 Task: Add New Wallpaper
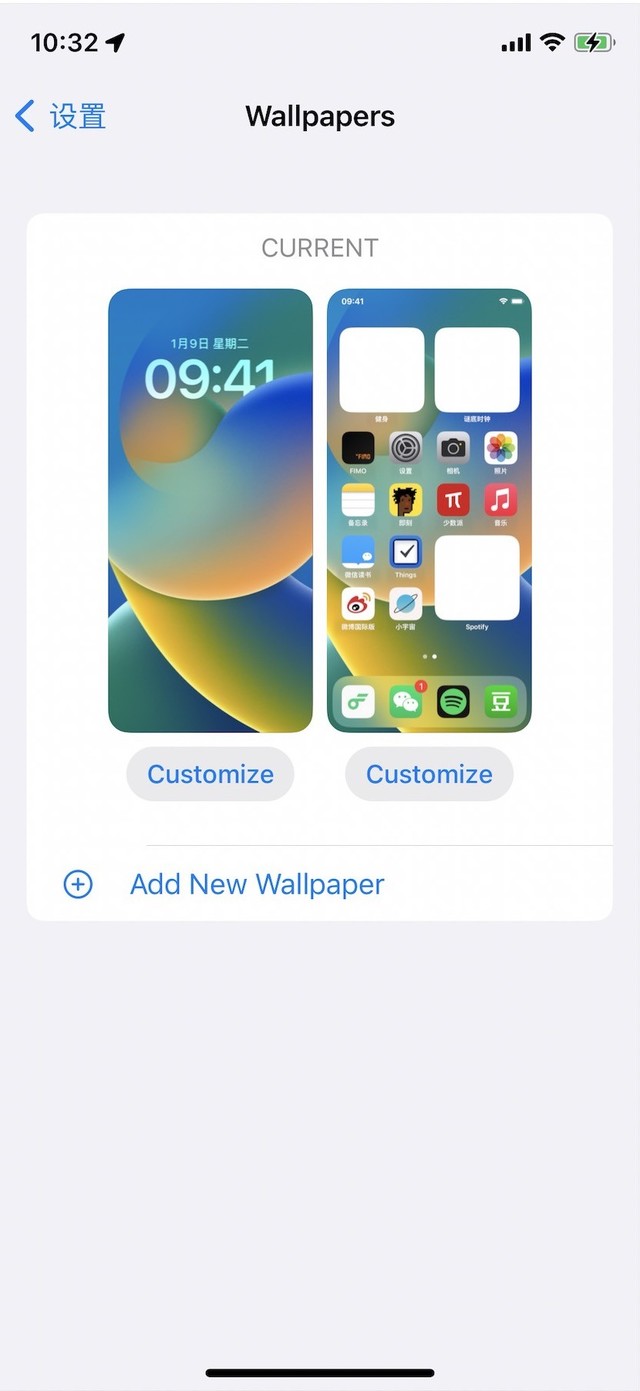tap(256, 884)
